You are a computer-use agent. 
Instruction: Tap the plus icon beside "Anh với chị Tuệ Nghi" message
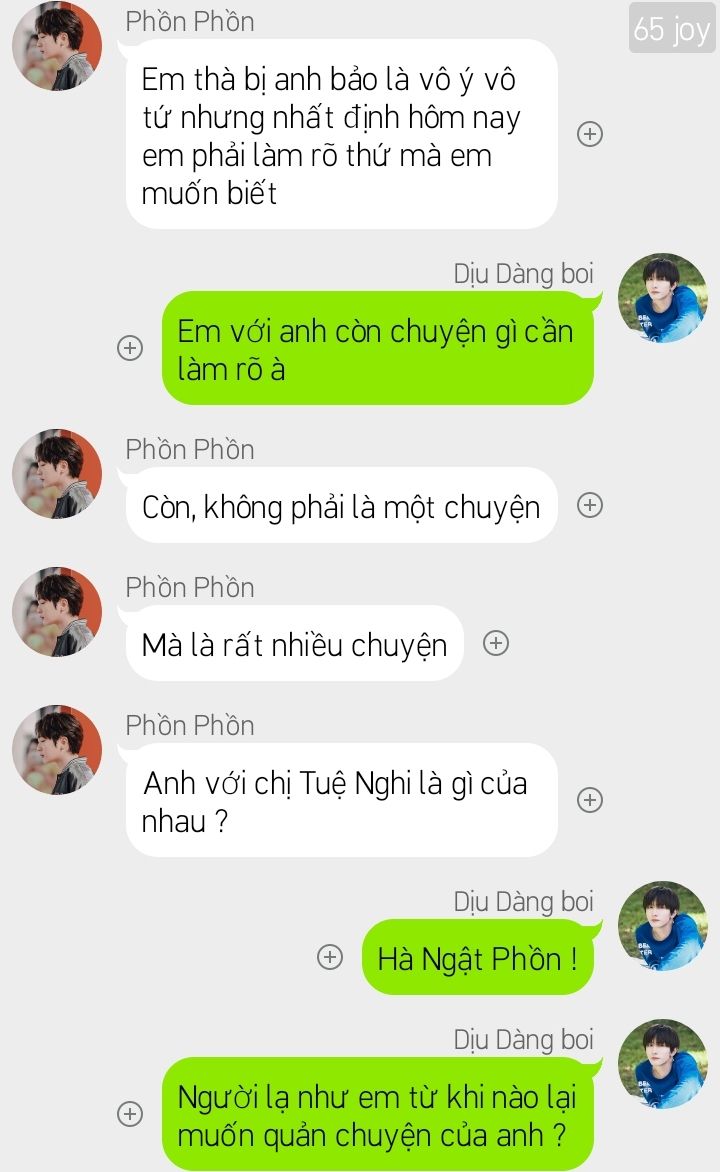pos(590,800)
